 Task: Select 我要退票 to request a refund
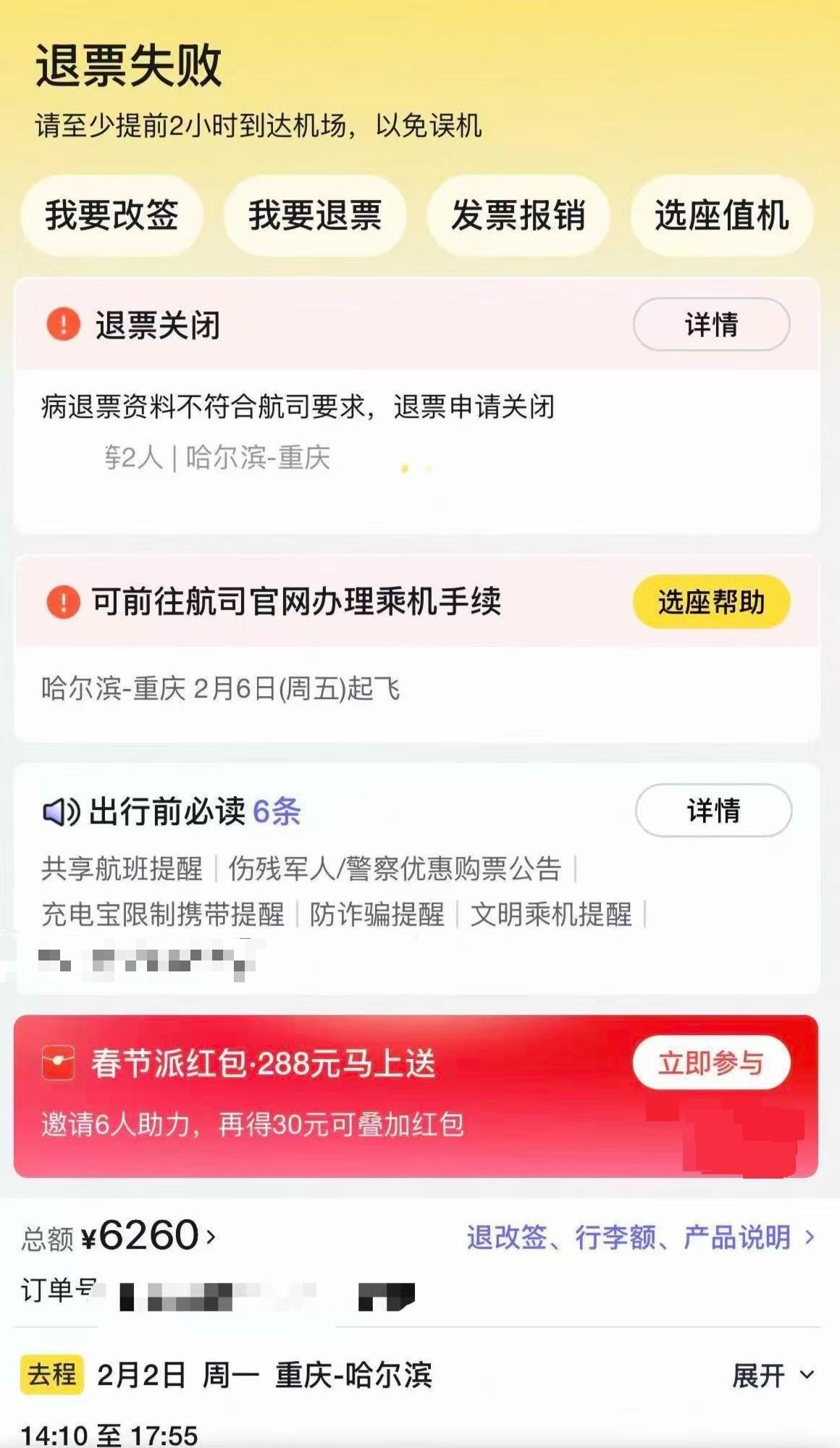click(314, 215)
